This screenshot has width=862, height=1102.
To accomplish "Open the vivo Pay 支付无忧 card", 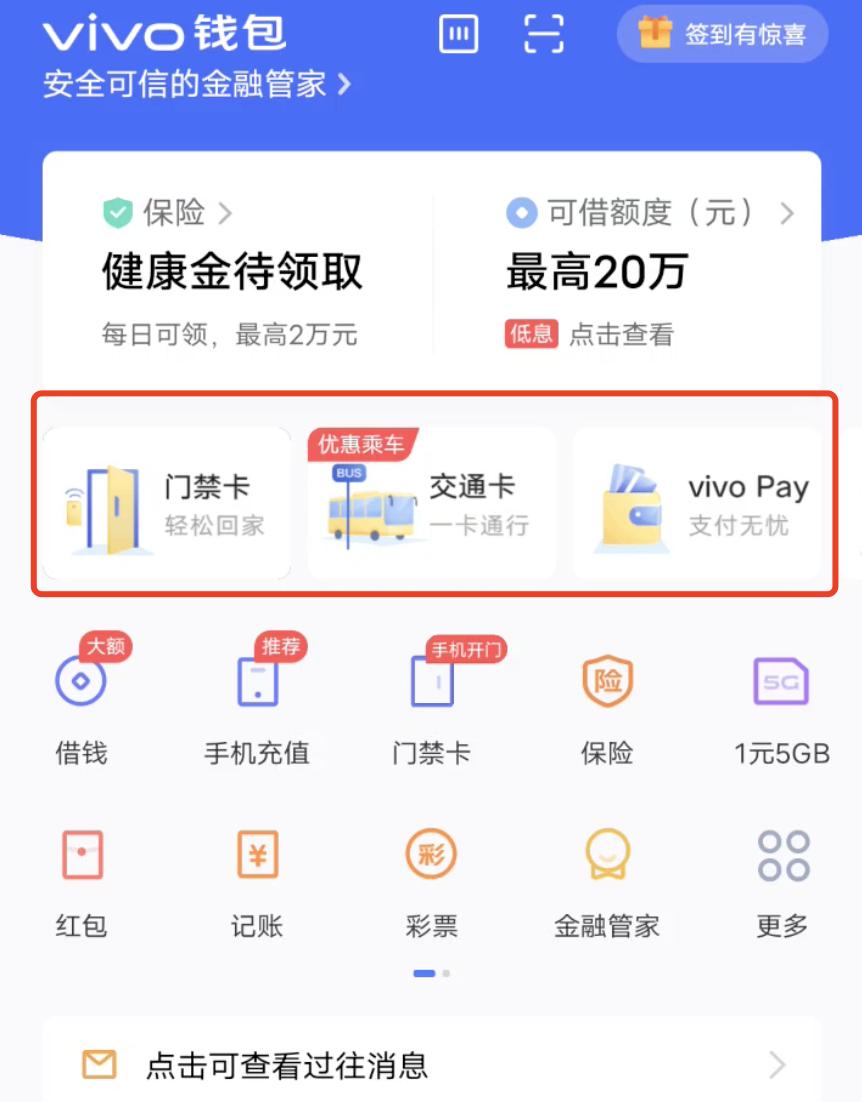I will point(697,504).
